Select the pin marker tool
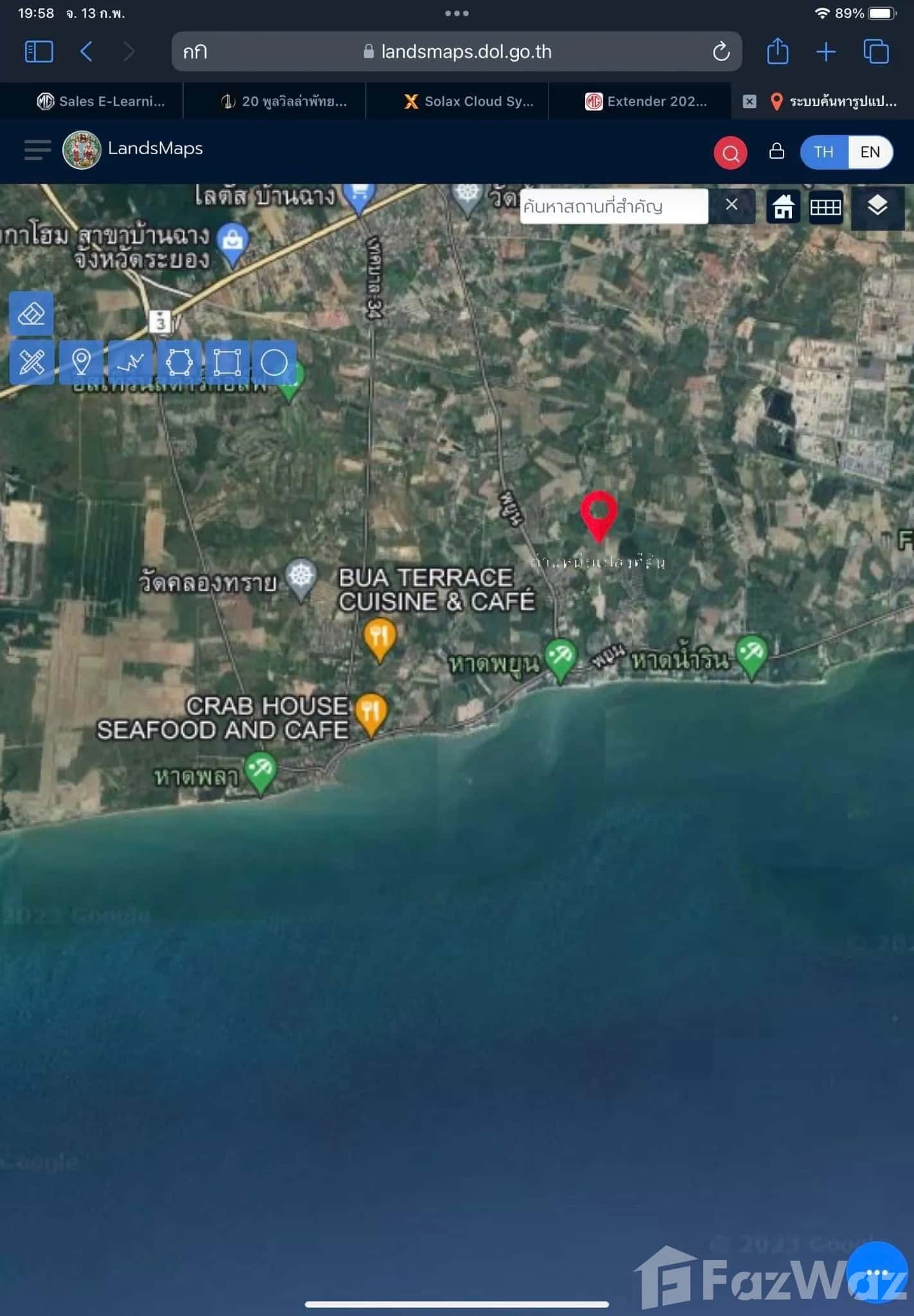Screen dimensions: 914x1316 (81, 362)
